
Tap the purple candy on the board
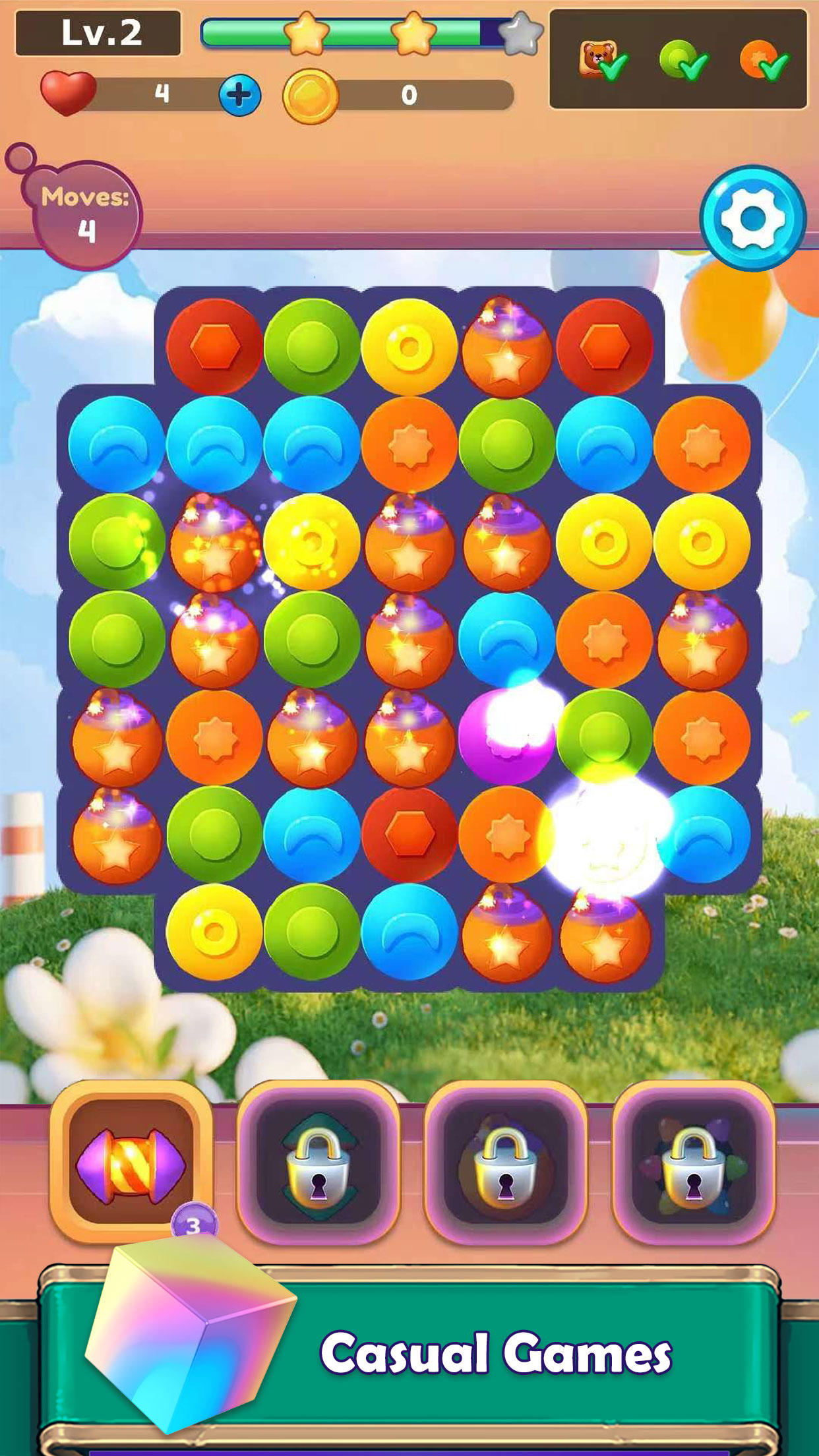(504, 735)
